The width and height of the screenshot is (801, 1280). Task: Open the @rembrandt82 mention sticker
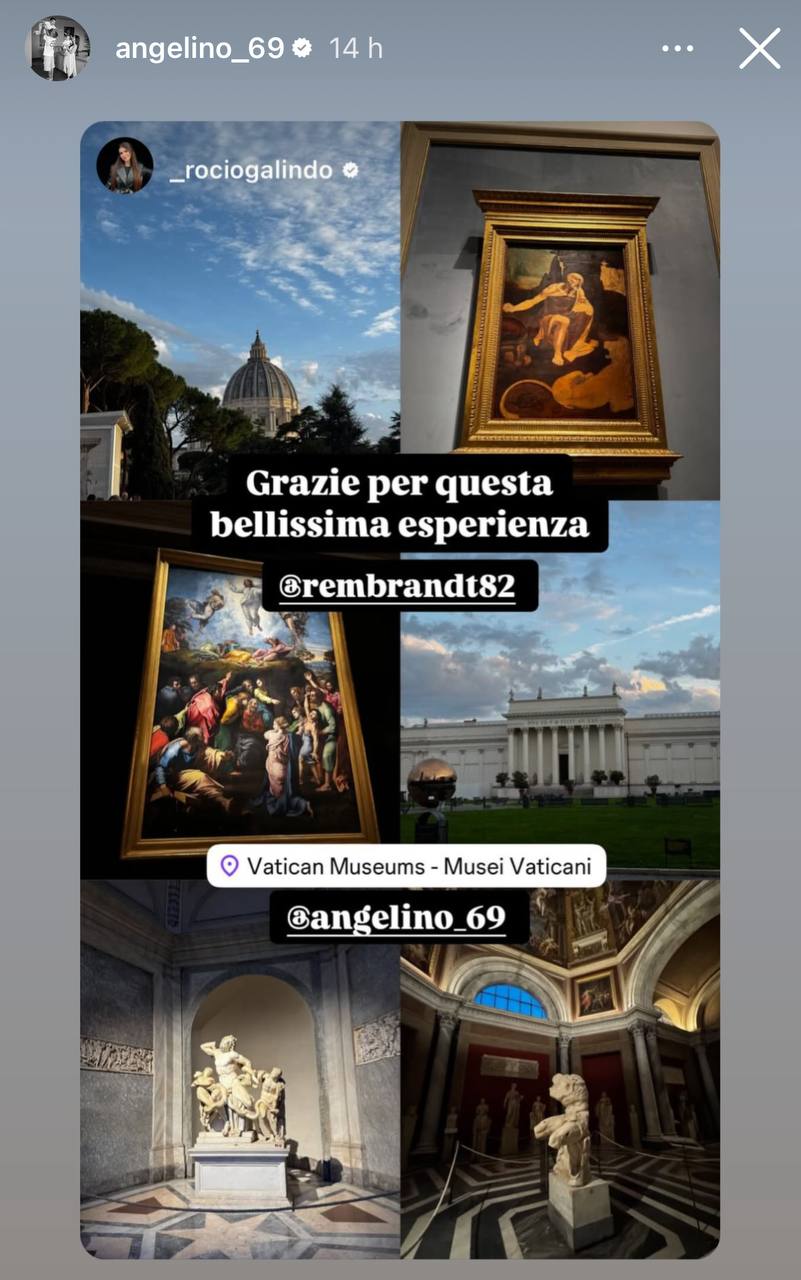pyautogui.click(x=400, y=586)
